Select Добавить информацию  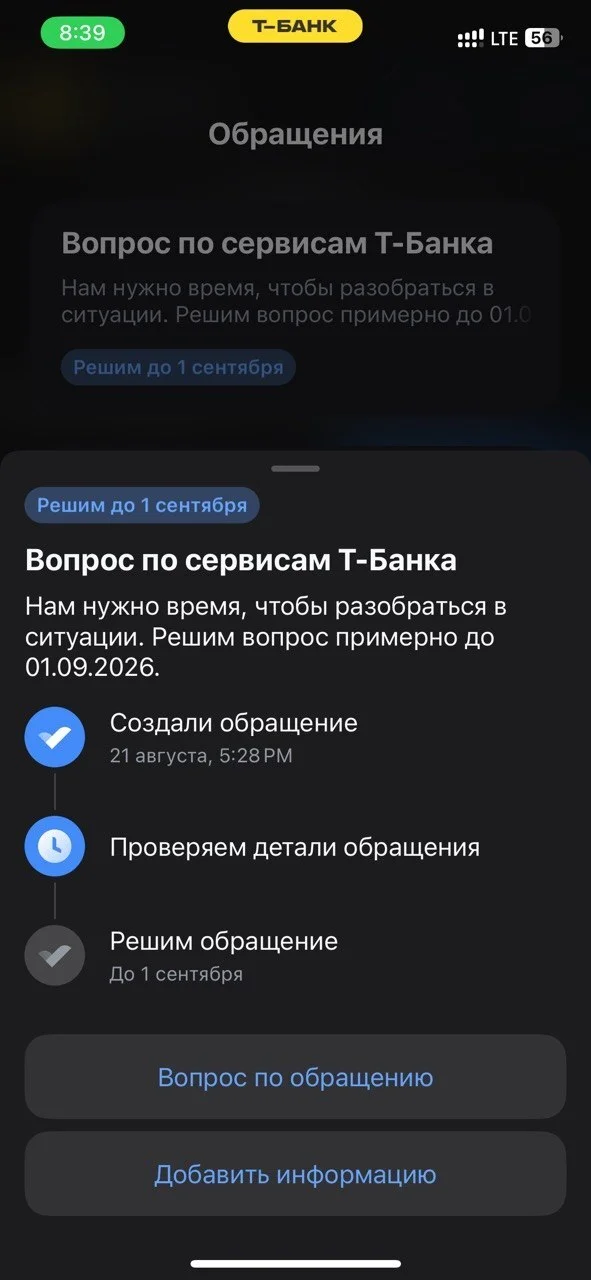pyautogui.click(x=295, y=1174)
